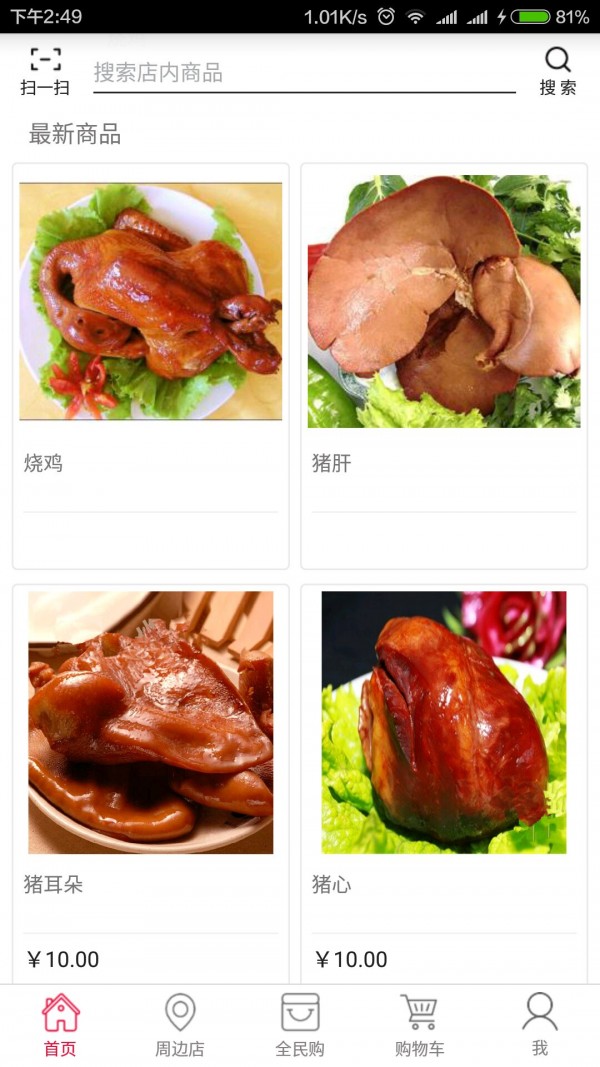The image size is (600, 1067).
Task: View the 猪心 product card
Action: pyautogui.click(x=443, y=780)
